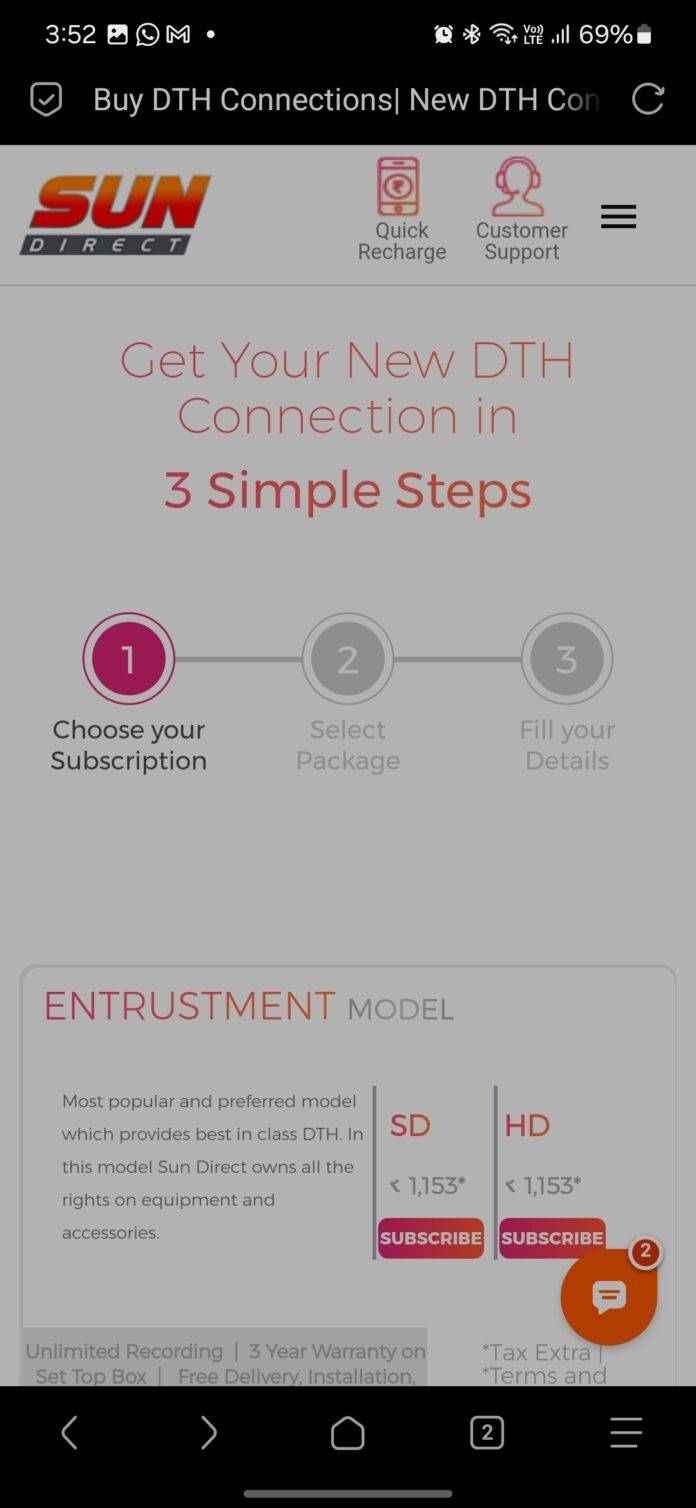
Task: View the site security shield info
Action: (46, 99)
